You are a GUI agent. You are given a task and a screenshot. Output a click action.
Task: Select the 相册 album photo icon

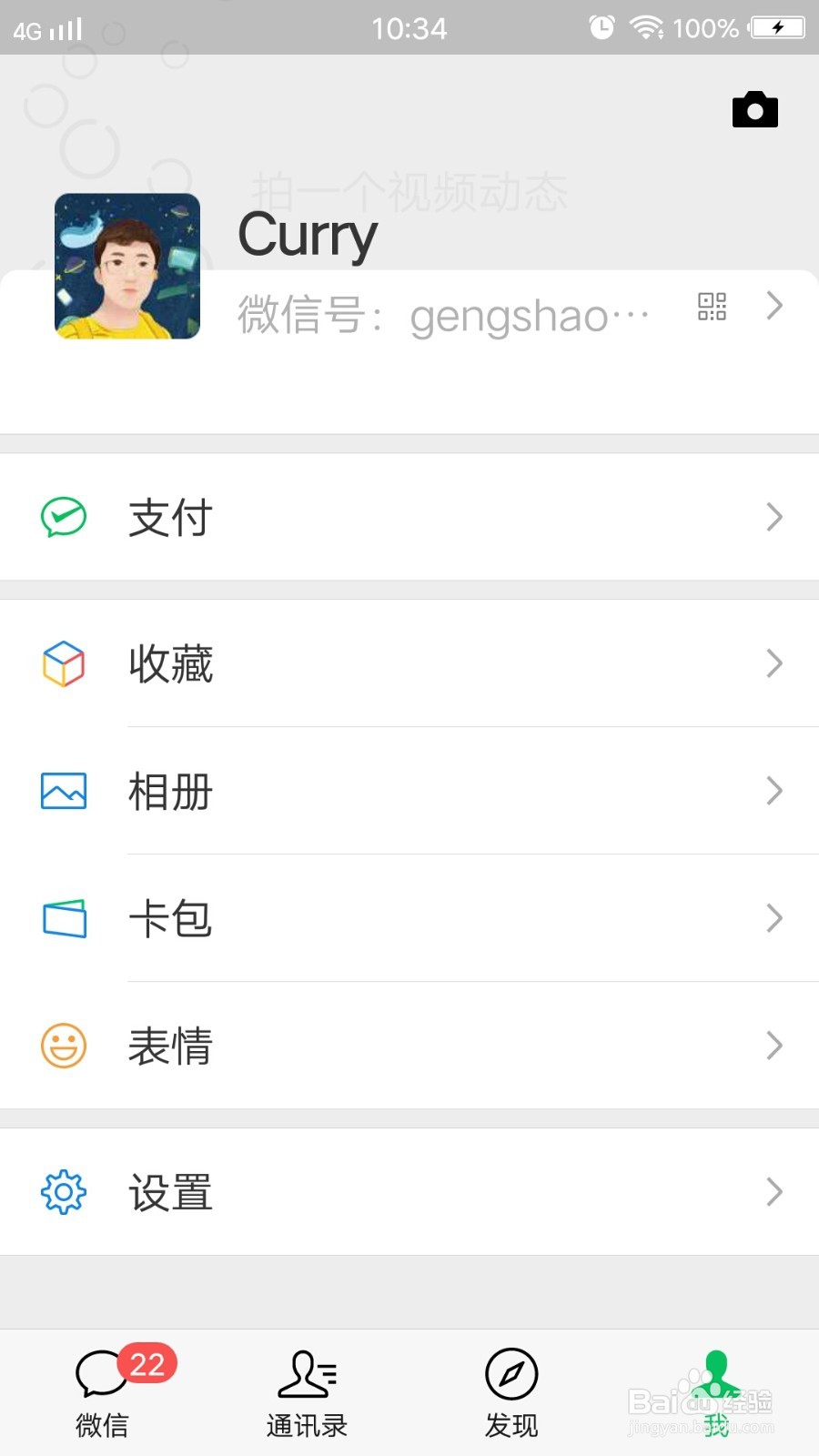[63, 791]
